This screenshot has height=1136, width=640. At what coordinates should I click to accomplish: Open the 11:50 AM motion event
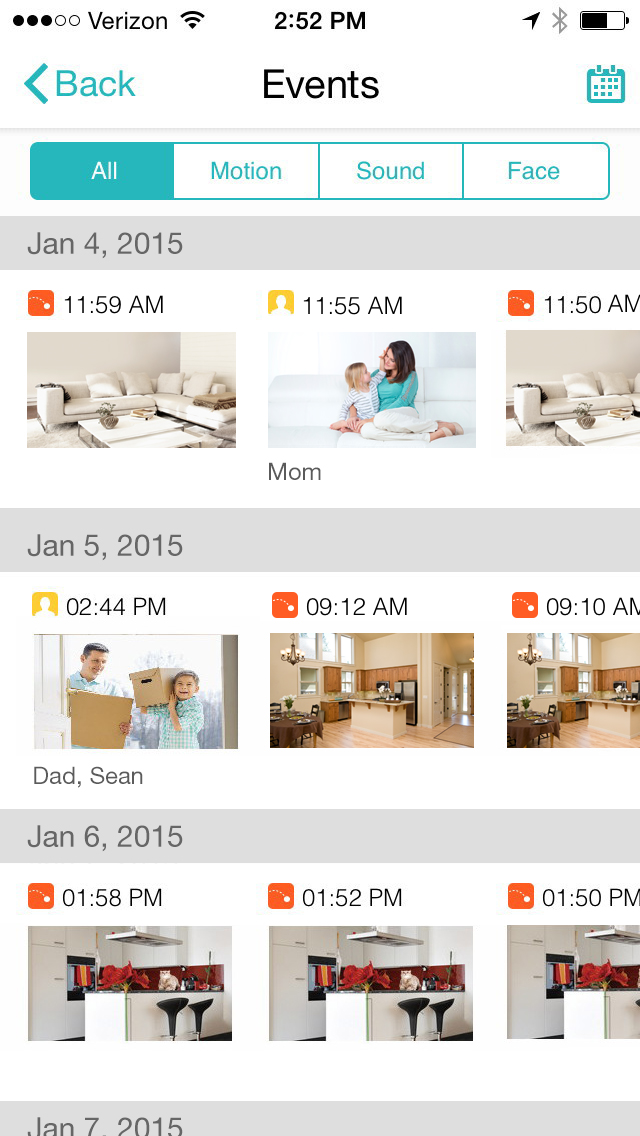click(573, 389)
